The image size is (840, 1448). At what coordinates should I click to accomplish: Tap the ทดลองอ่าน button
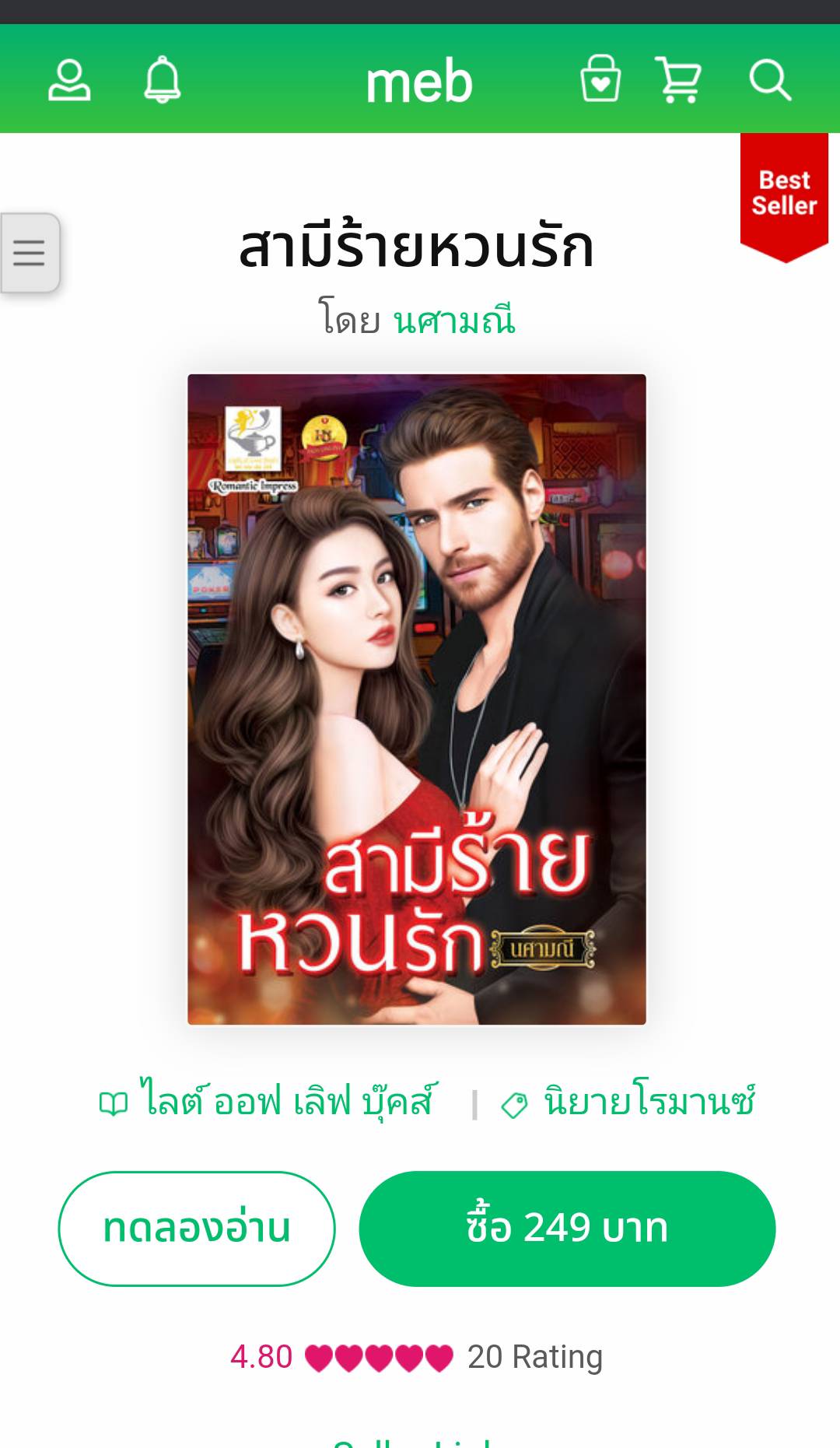pyautogui.click(x=197, y=1228)
